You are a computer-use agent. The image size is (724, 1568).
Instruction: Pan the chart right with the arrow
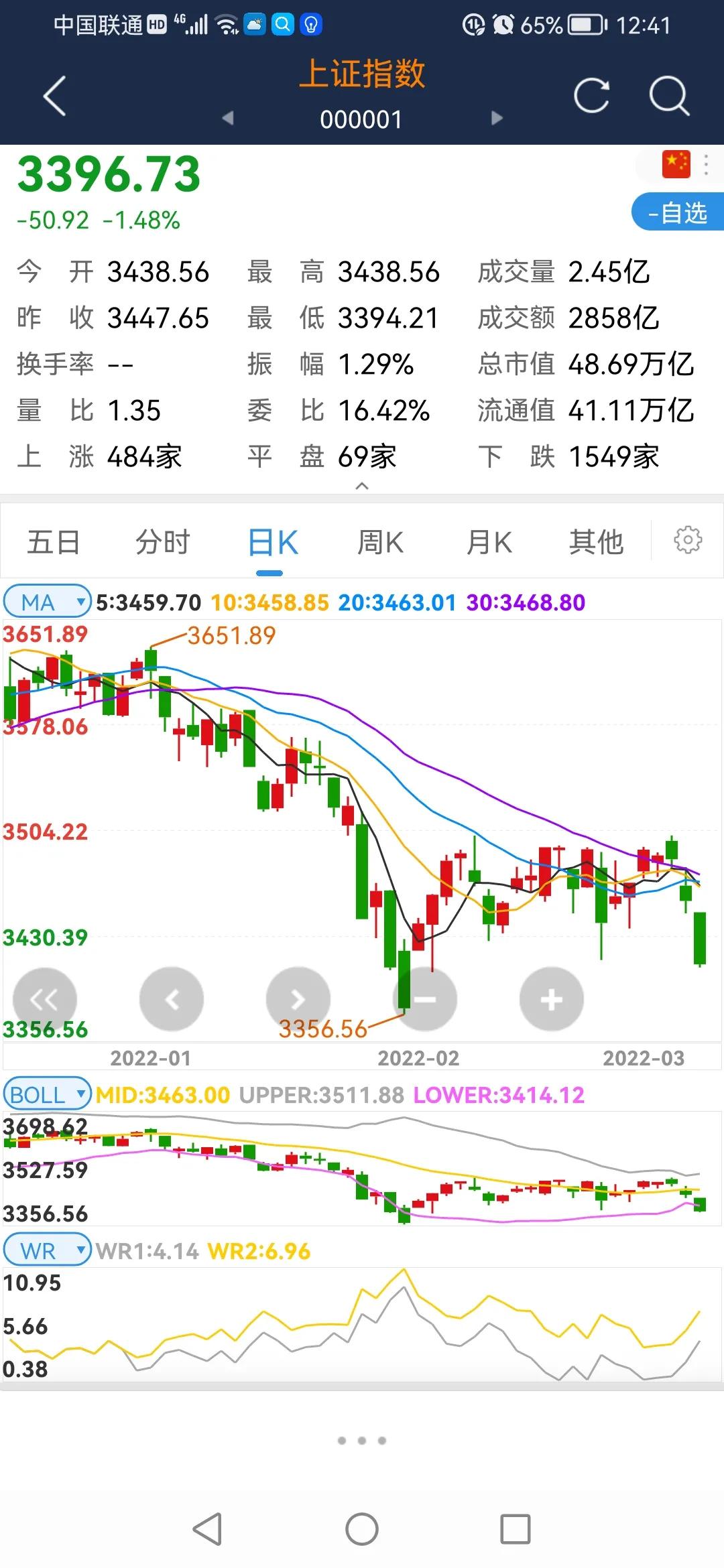(x=298, y=998)
